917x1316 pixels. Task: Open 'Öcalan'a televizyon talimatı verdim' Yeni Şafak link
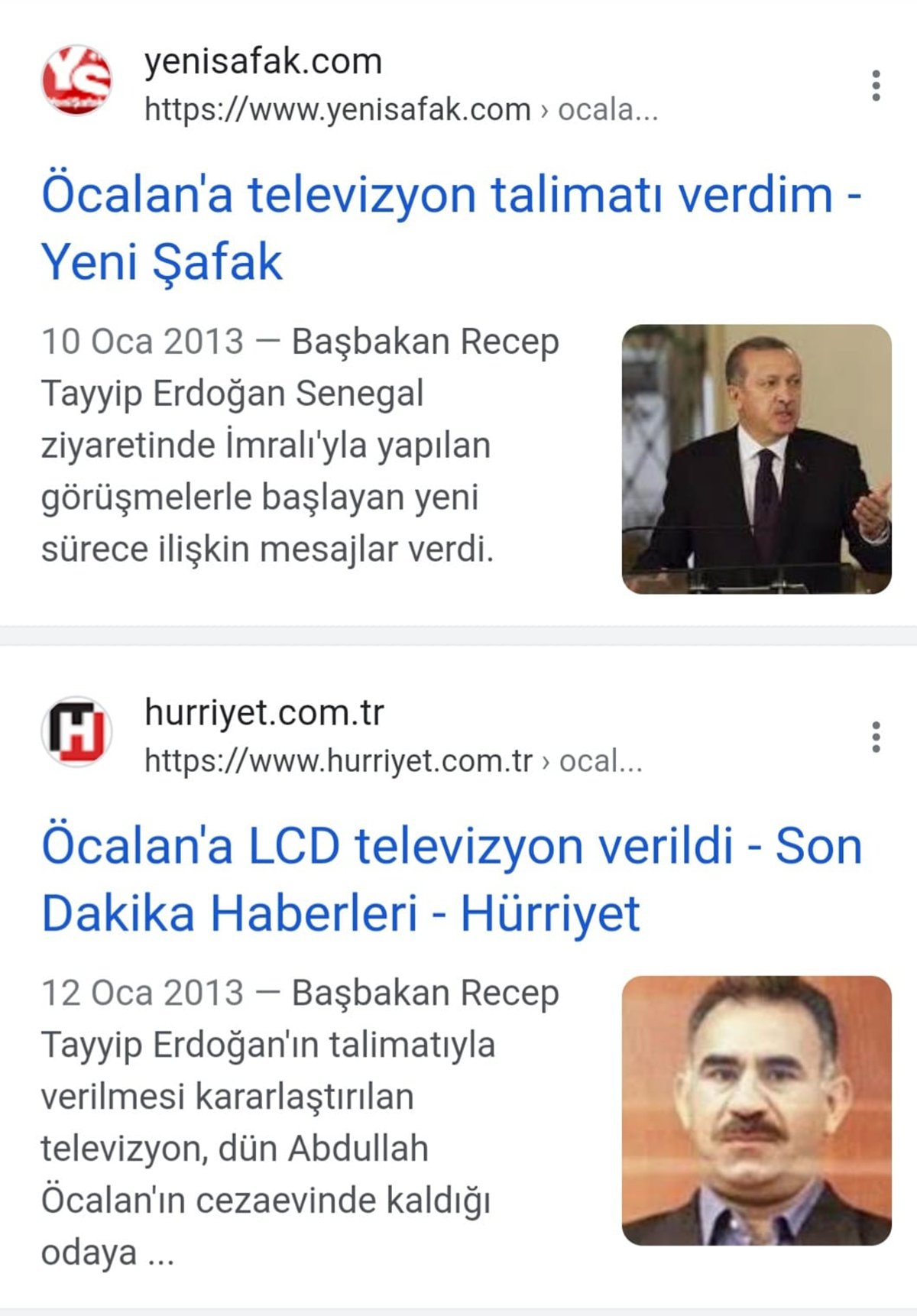[x=451, y=228]
